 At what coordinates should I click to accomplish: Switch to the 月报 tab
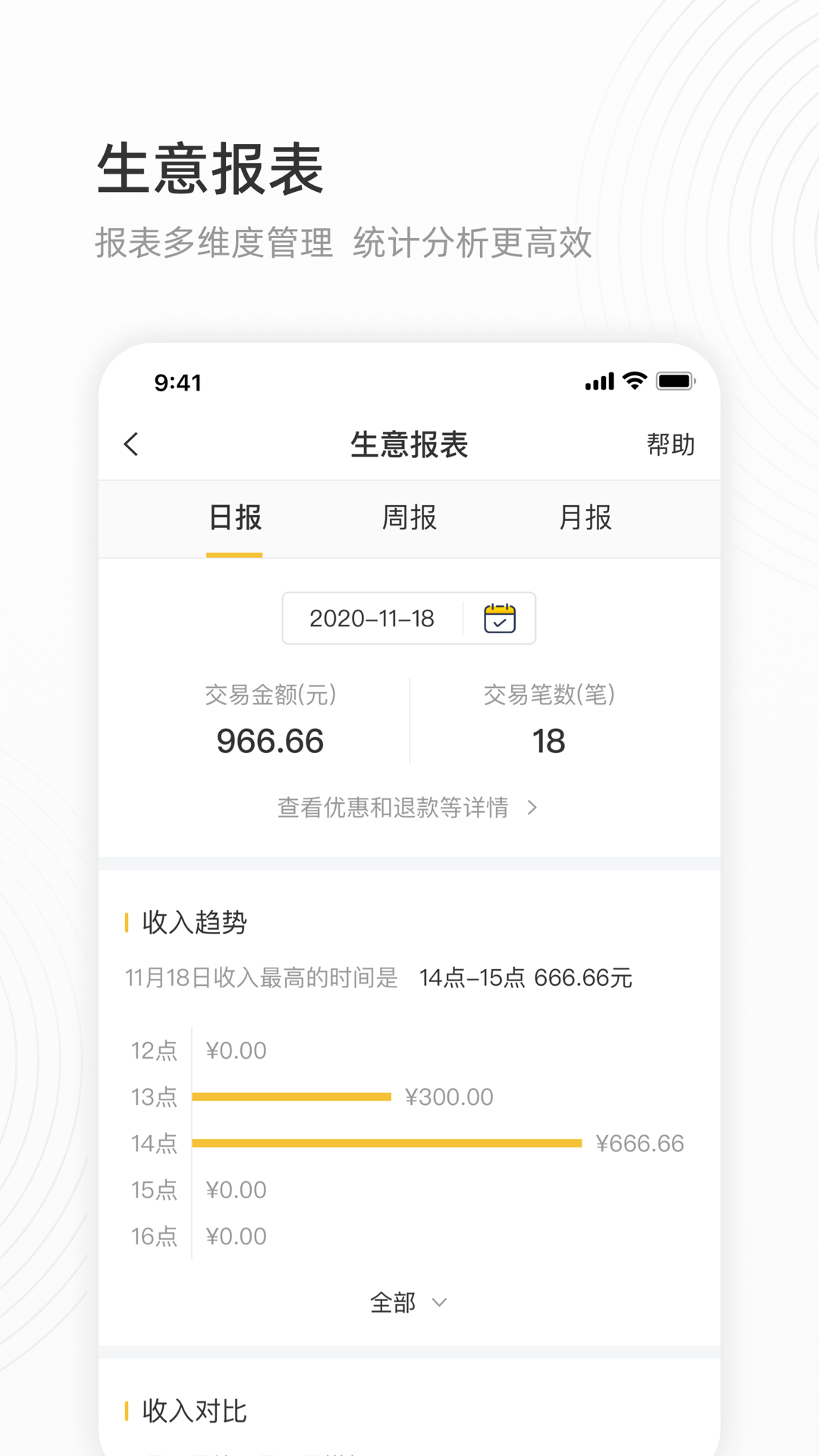tap(586, 518)
